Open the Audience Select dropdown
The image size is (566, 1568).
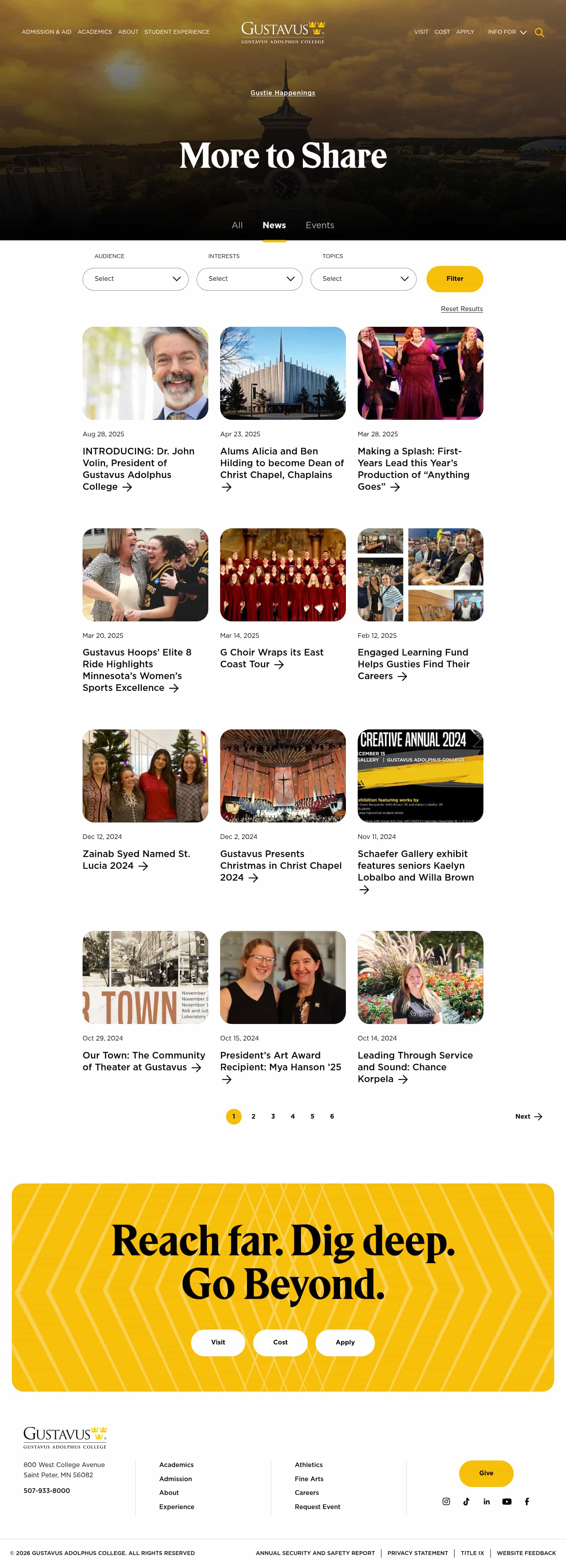(x=135, y=279)
